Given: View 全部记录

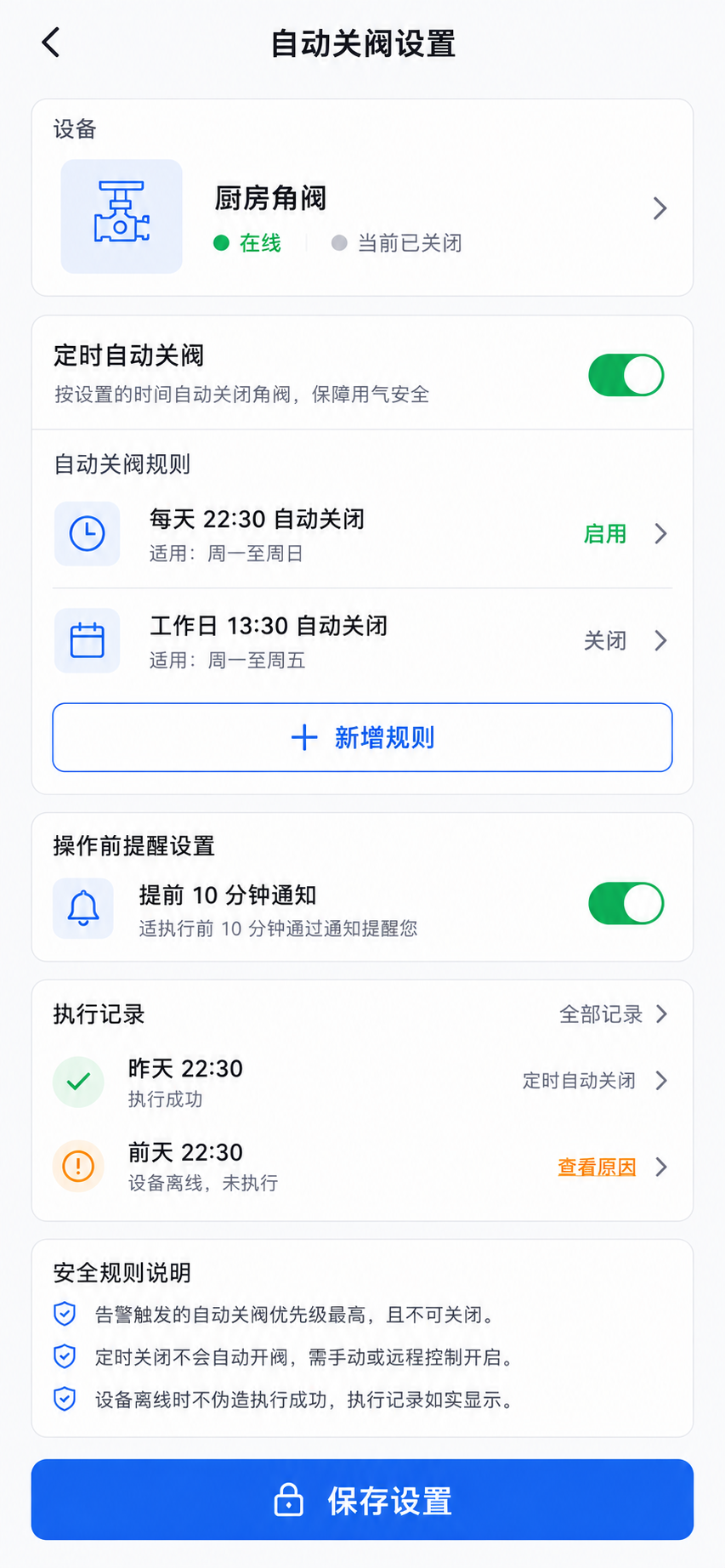Looking at the screenshot, I should click(613, 1014).
